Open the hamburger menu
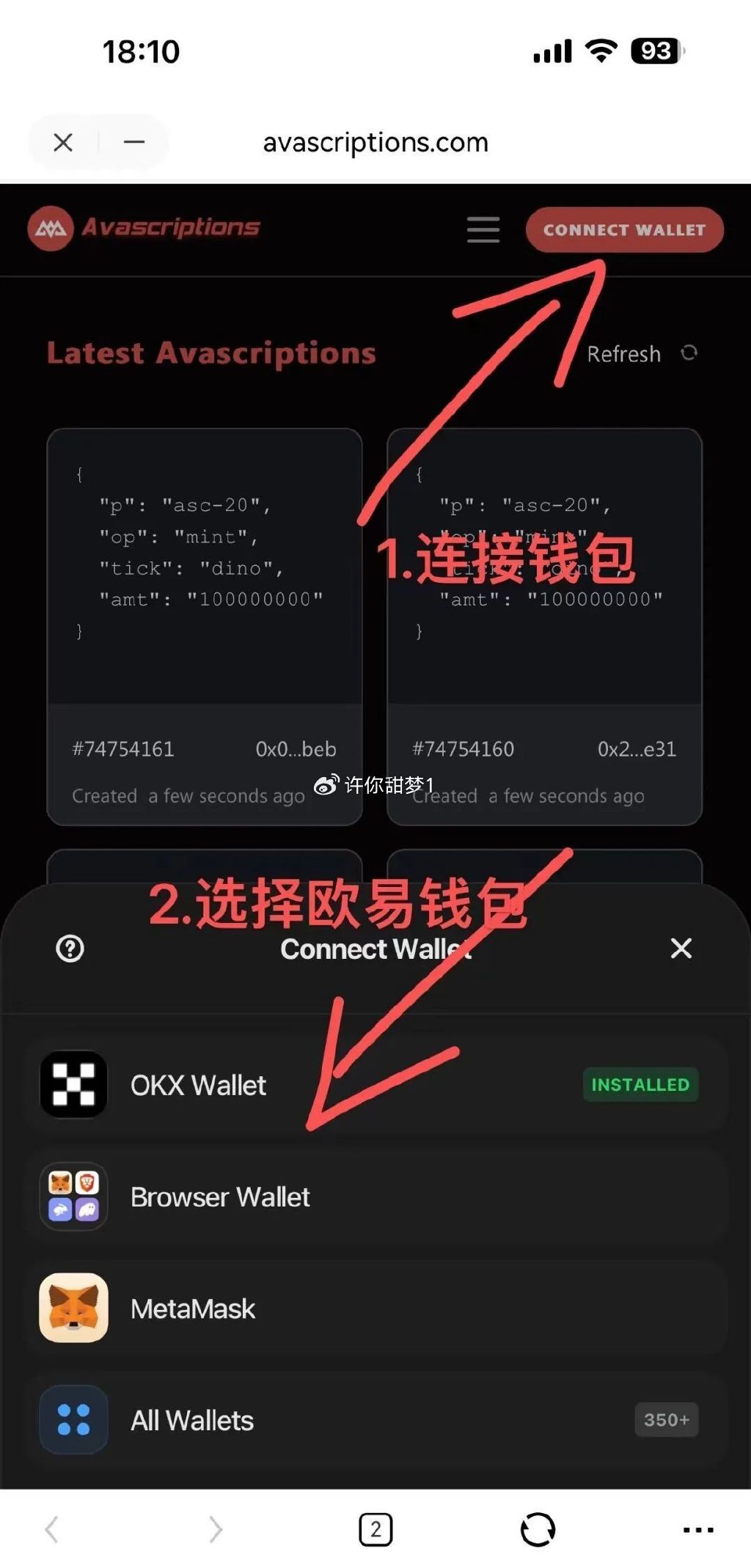751x1568 pixels. (x=483, y=229)
